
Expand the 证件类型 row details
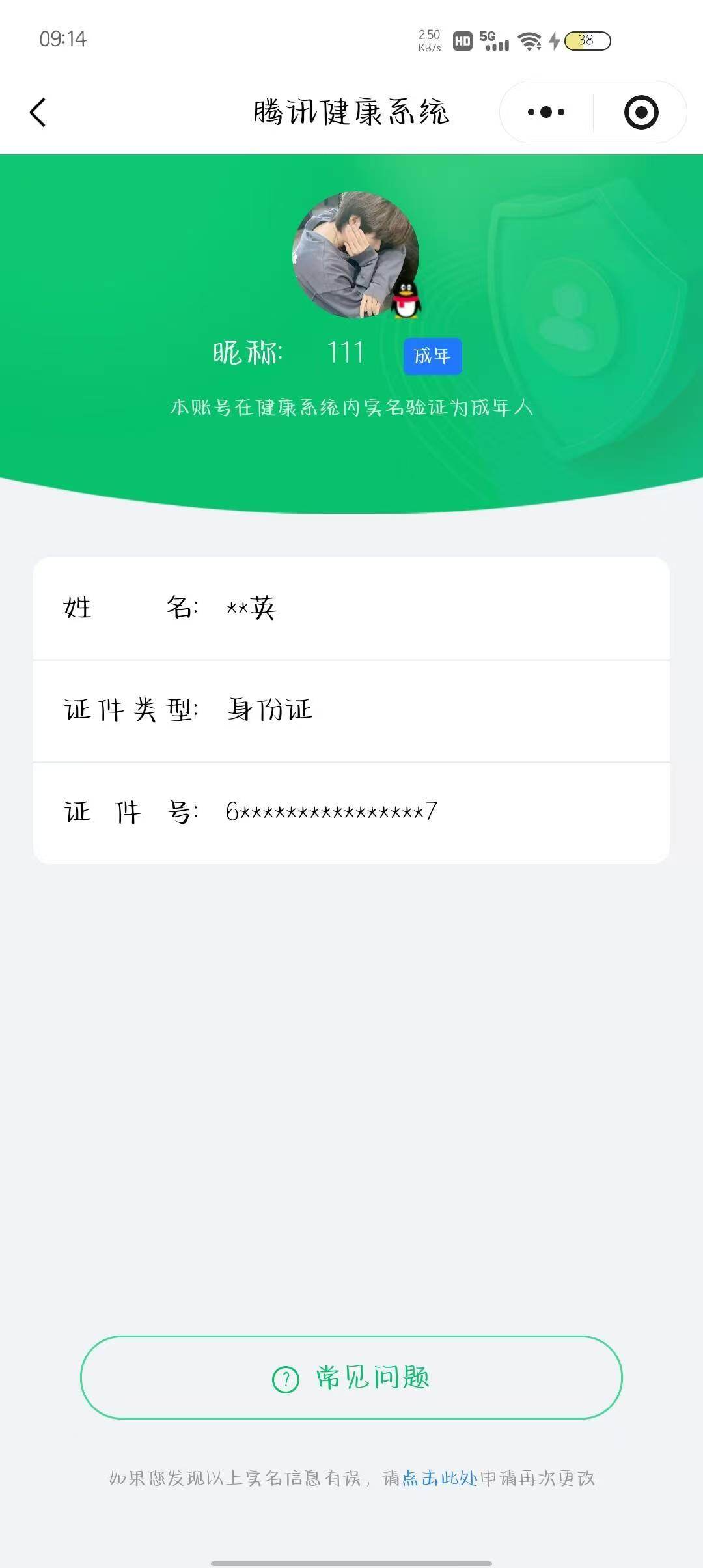tap(351, 710)
